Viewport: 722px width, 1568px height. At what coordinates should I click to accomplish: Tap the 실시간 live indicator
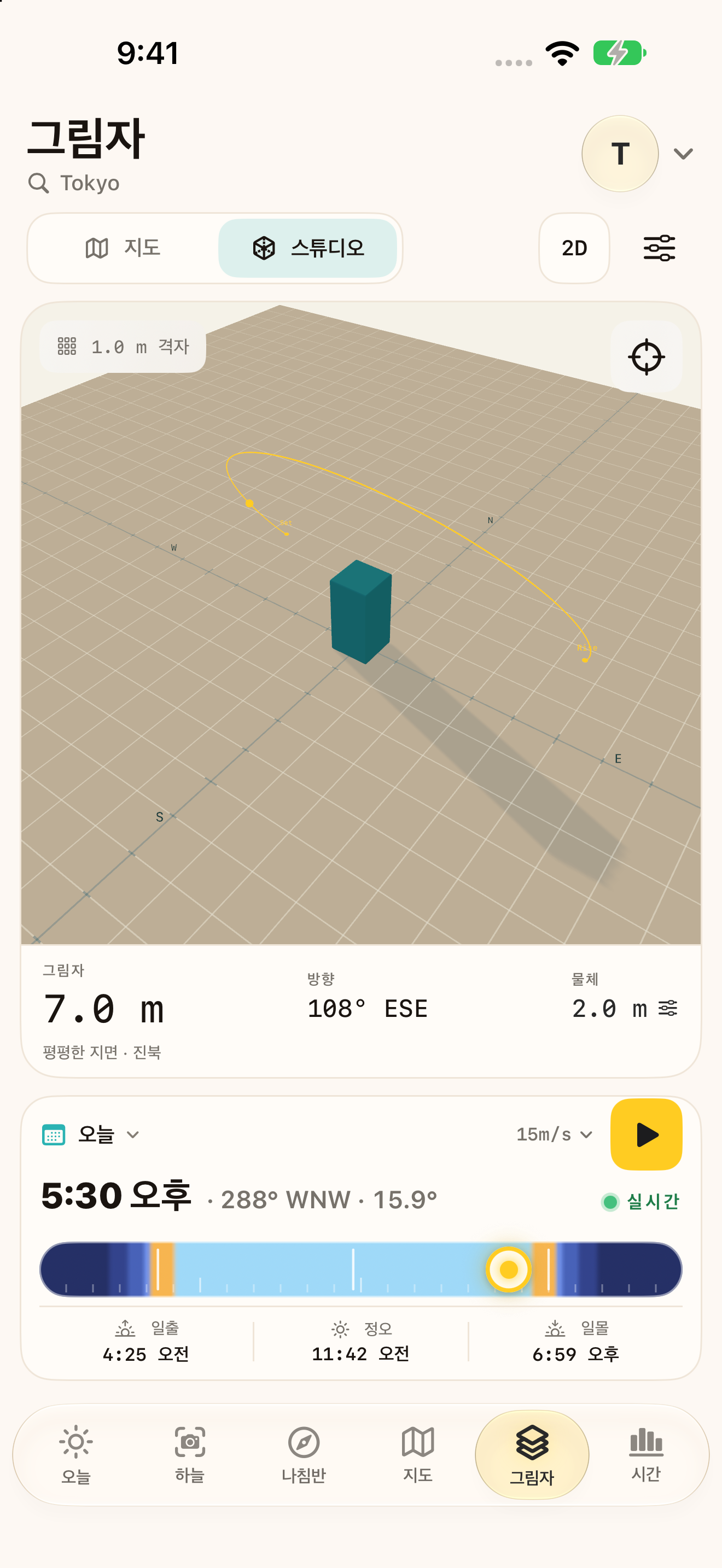coord(640,1202)
